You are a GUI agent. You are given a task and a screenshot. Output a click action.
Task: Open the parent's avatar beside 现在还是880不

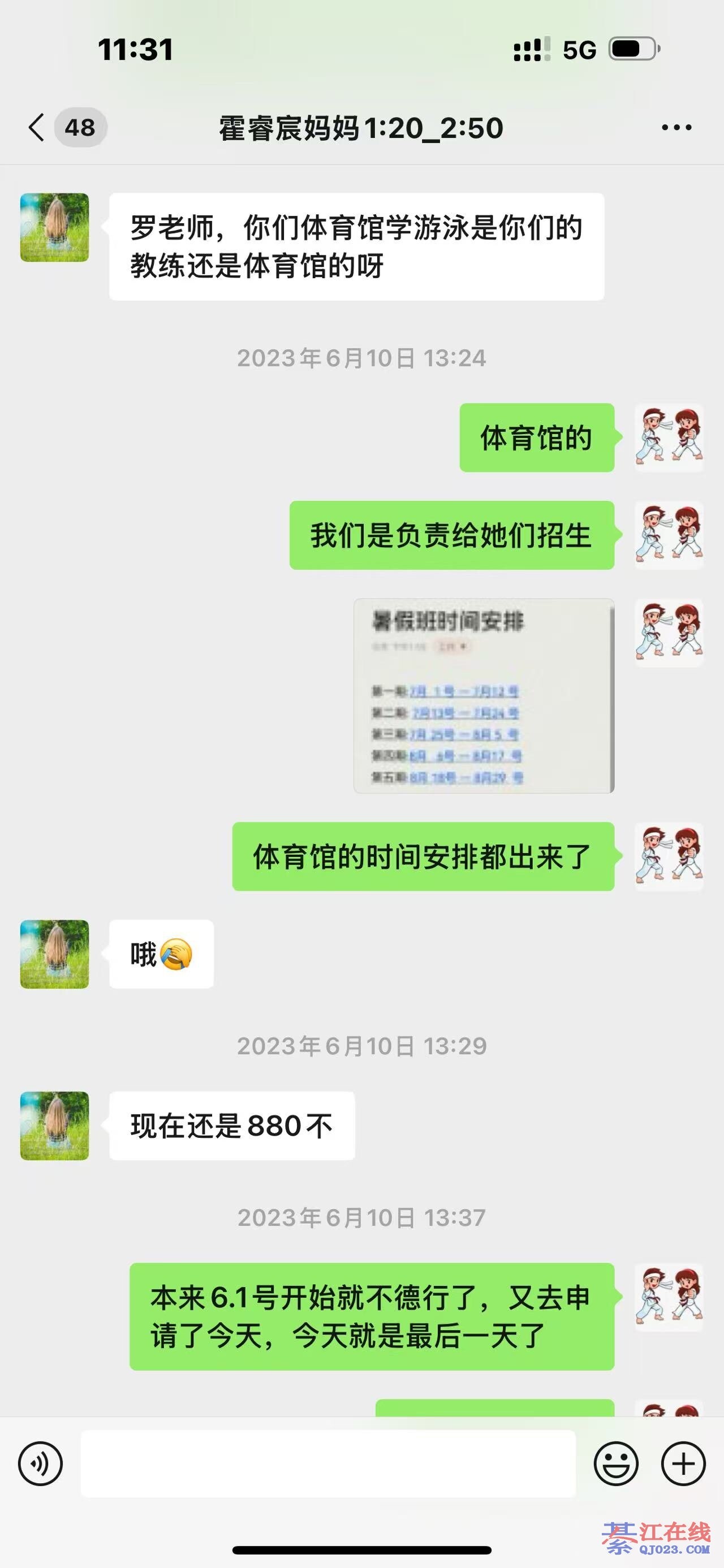click(x=55, y=1125)
